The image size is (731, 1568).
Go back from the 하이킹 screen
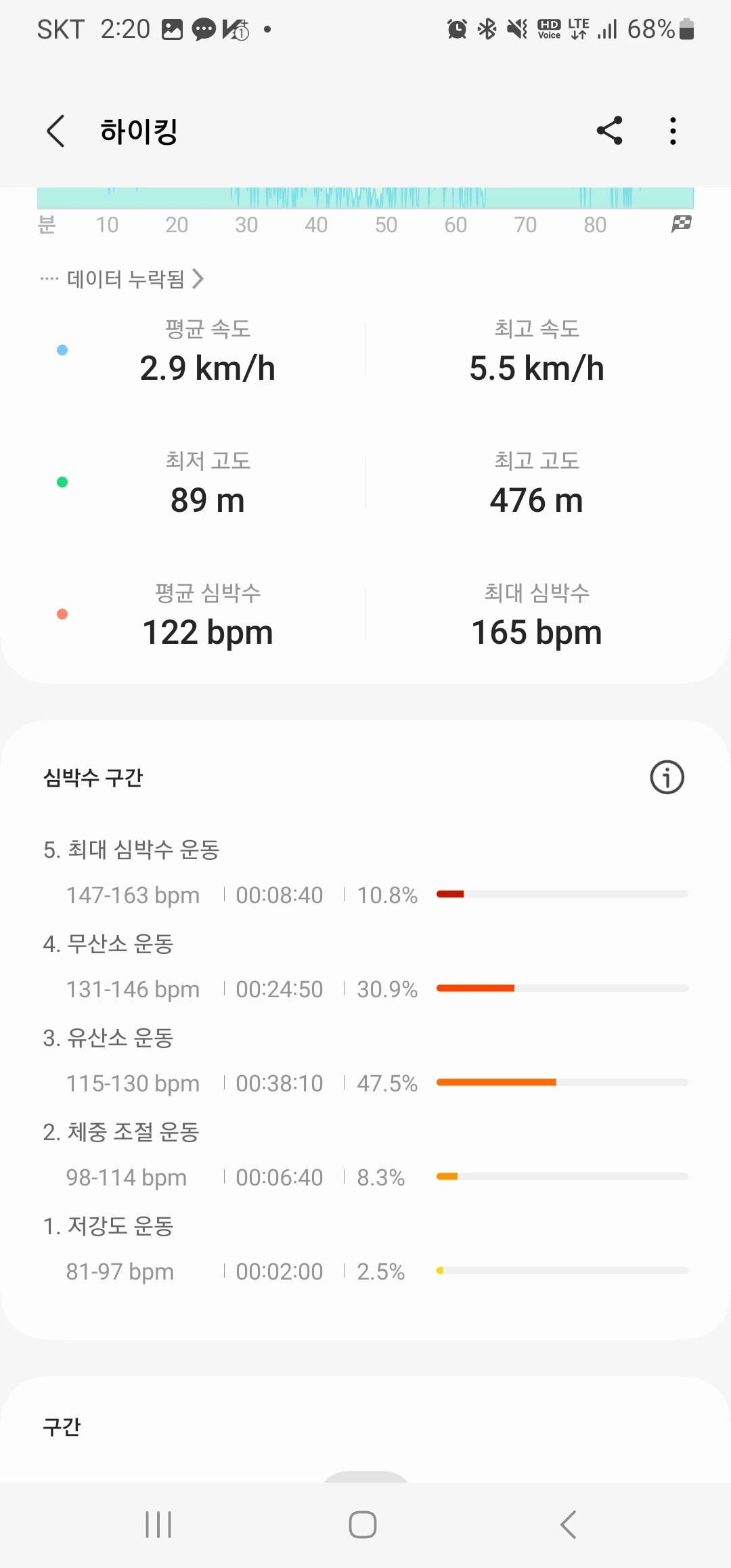pos(56,131)
